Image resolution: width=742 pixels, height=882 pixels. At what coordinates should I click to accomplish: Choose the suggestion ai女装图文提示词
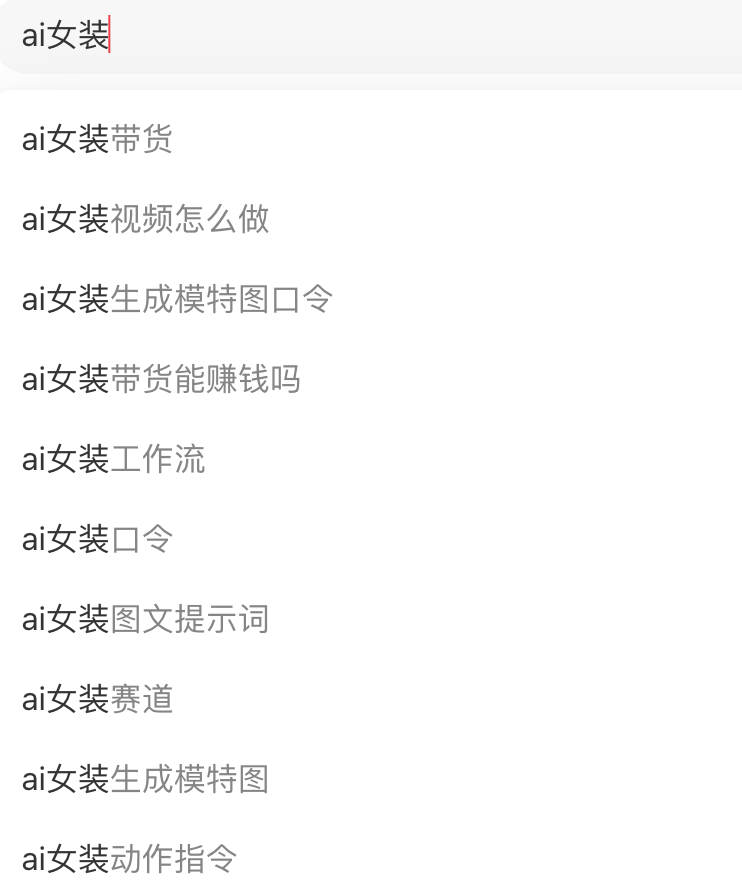pyautogui.click(x=371, y=618)
